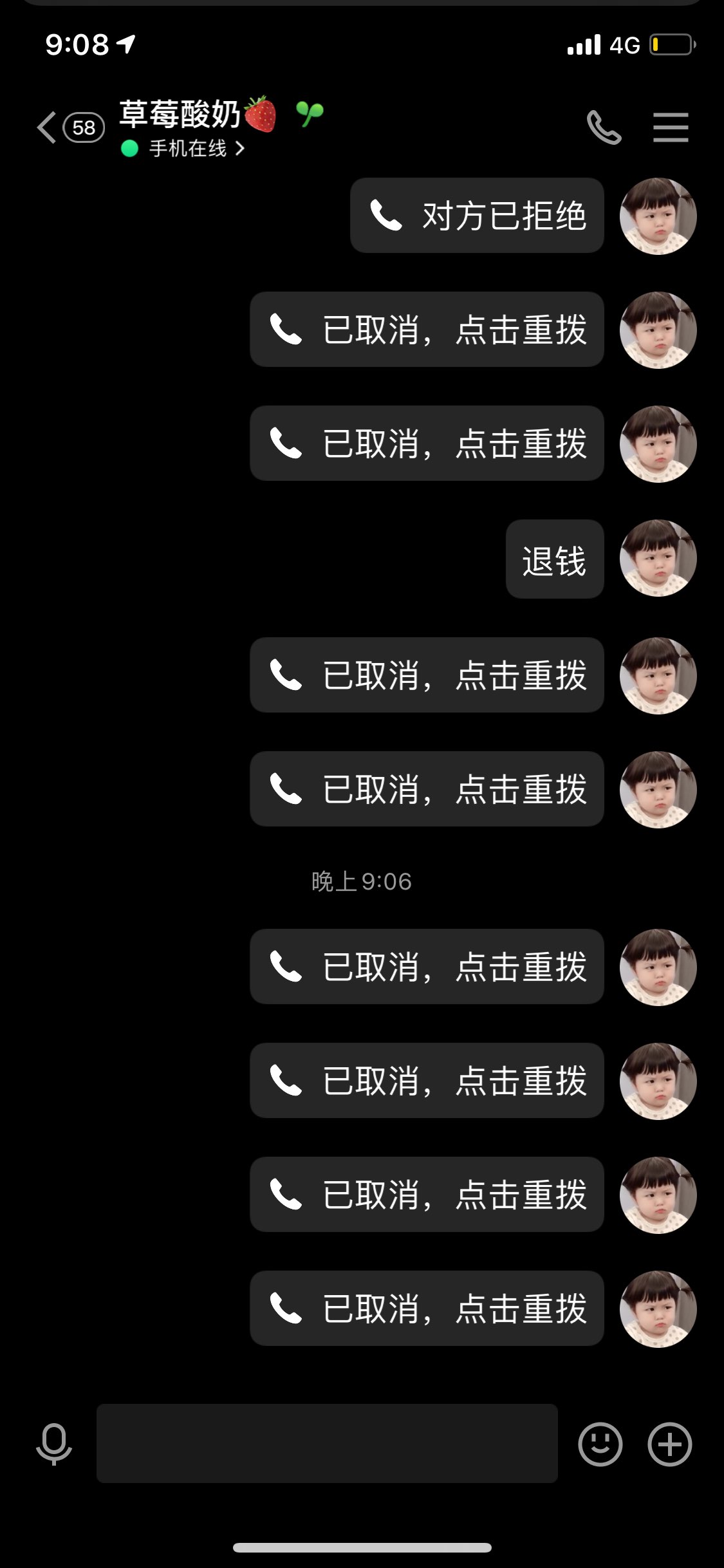
Task: Open the 手机在线 status details
Action: point(183,149)
